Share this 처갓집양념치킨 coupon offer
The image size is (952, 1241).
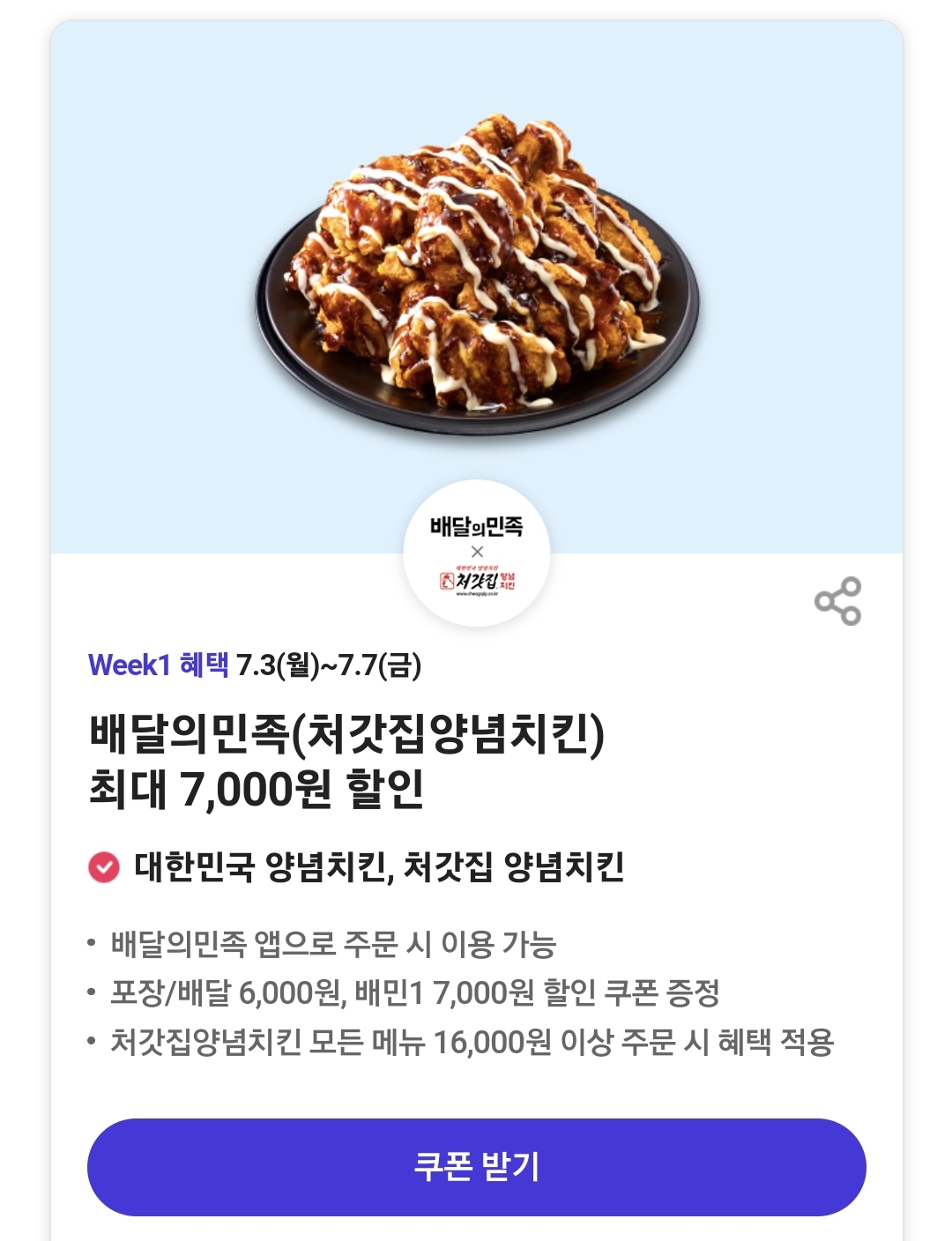[838, 601]
